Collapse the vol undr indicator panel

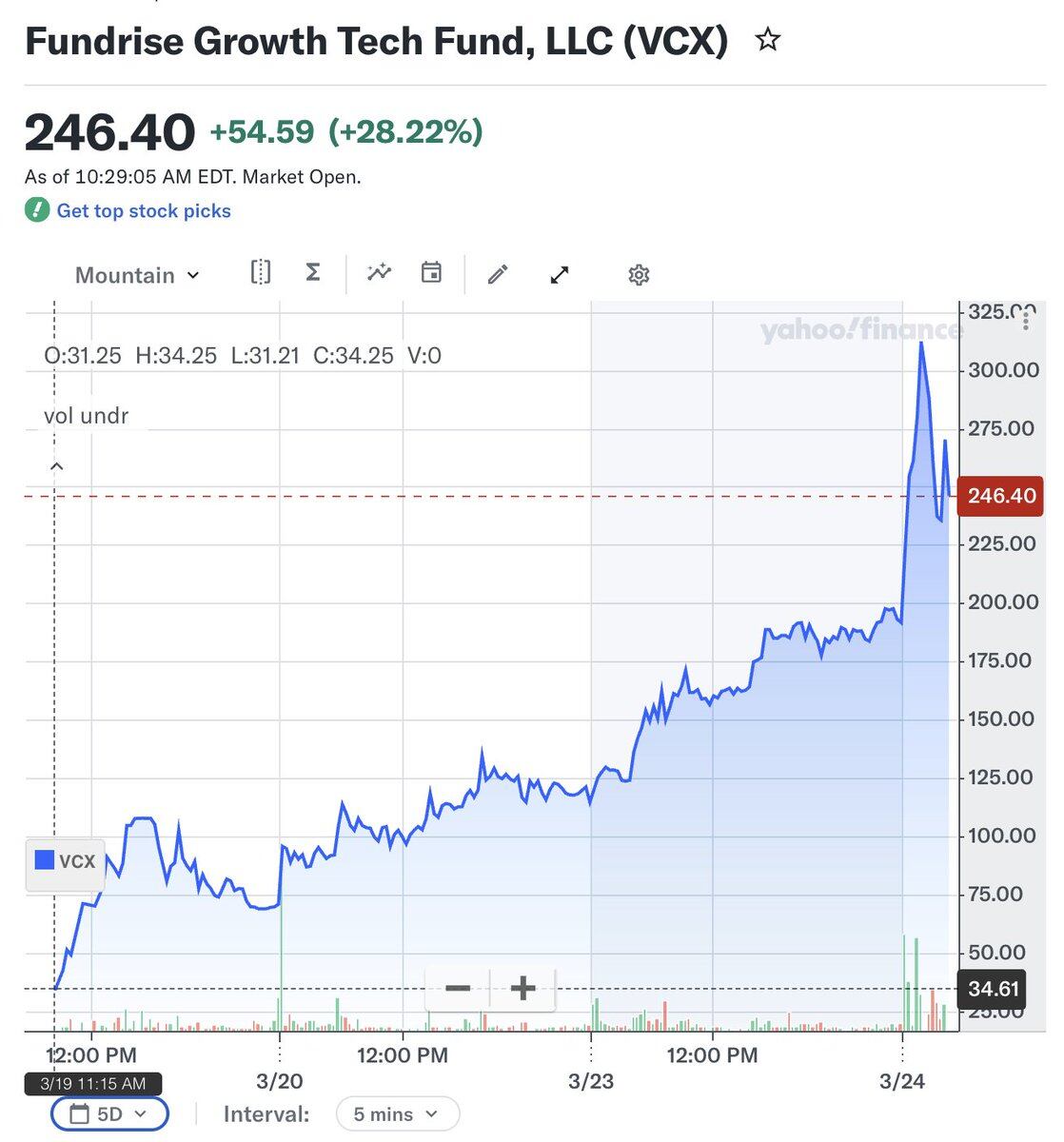coord(57,466)
